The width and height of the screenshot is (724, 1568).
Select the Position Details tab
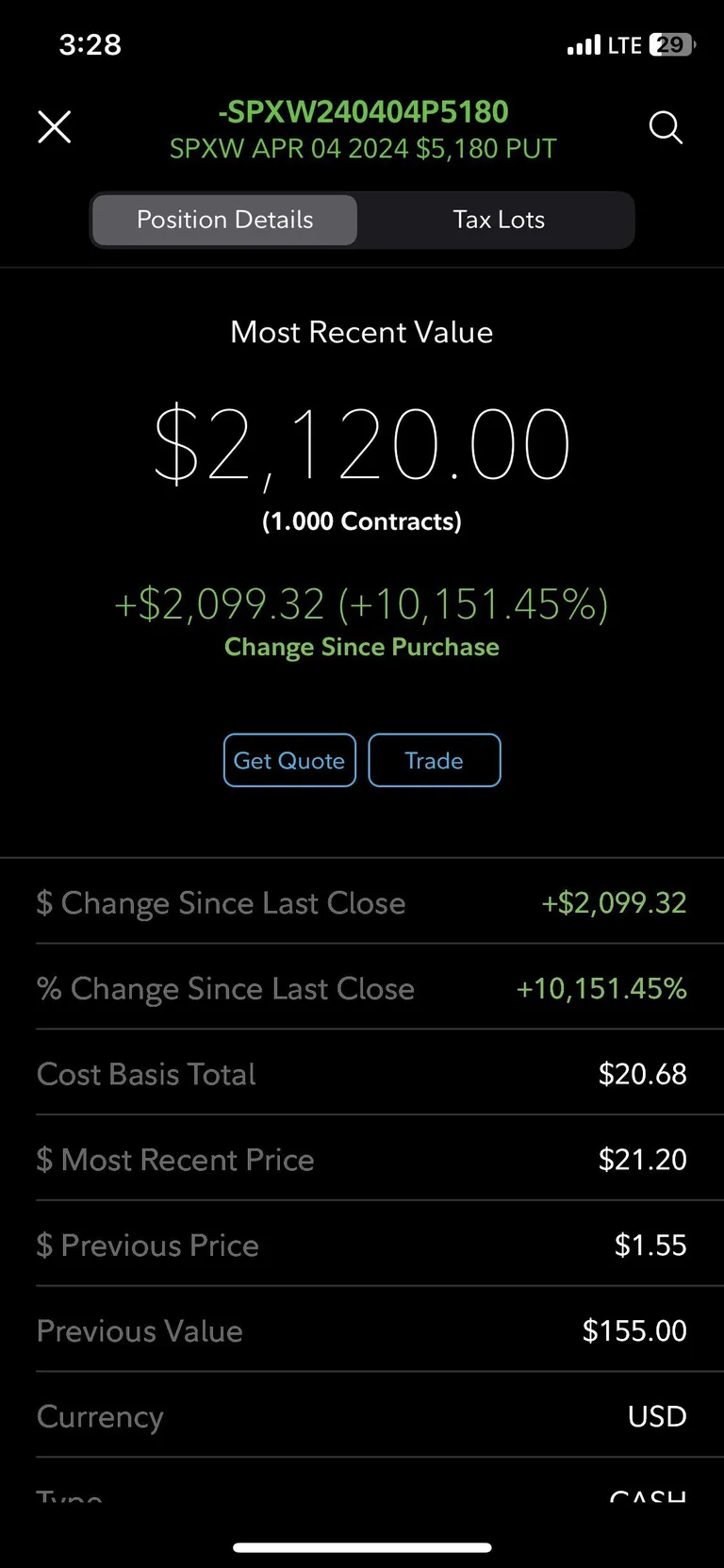click(x=224, y=219)
